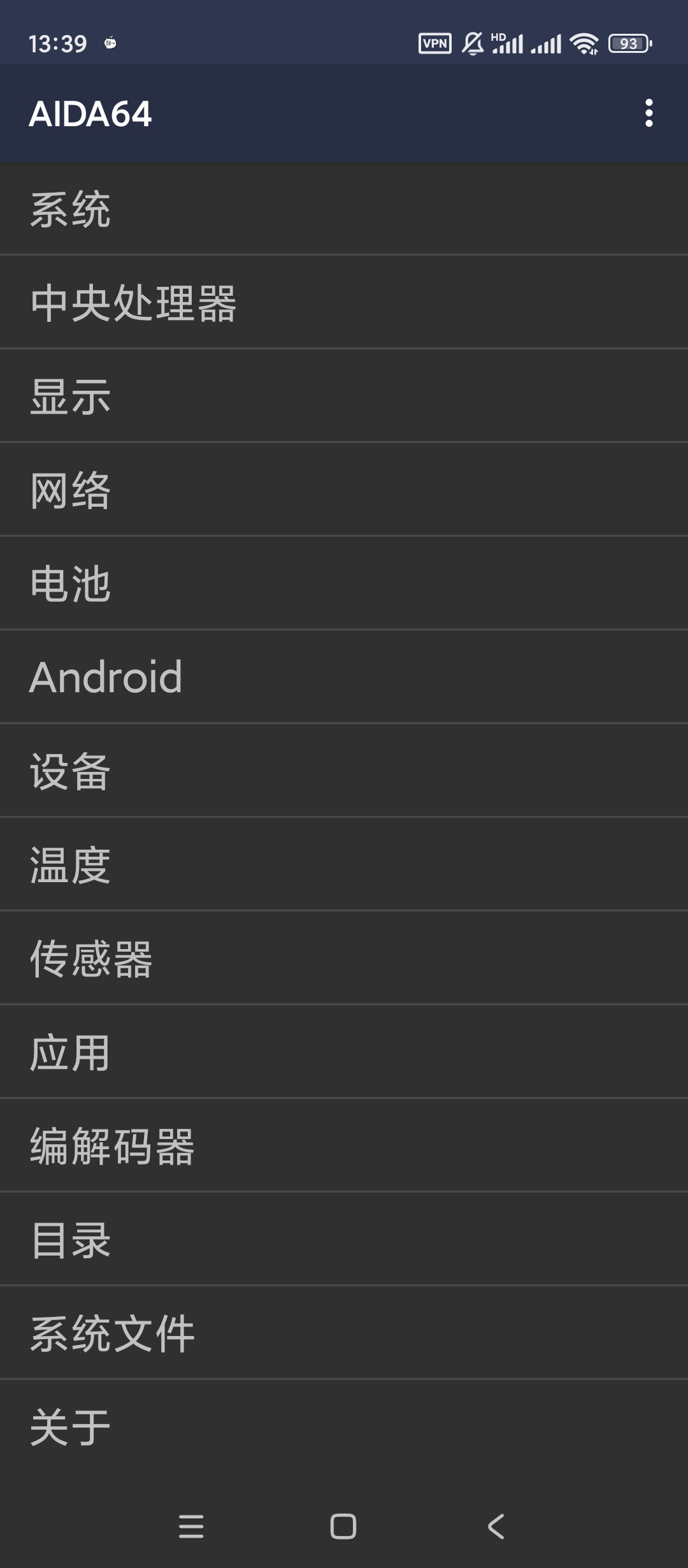
Task: Open the 应用 list
Action: (x=344, y=1052)
